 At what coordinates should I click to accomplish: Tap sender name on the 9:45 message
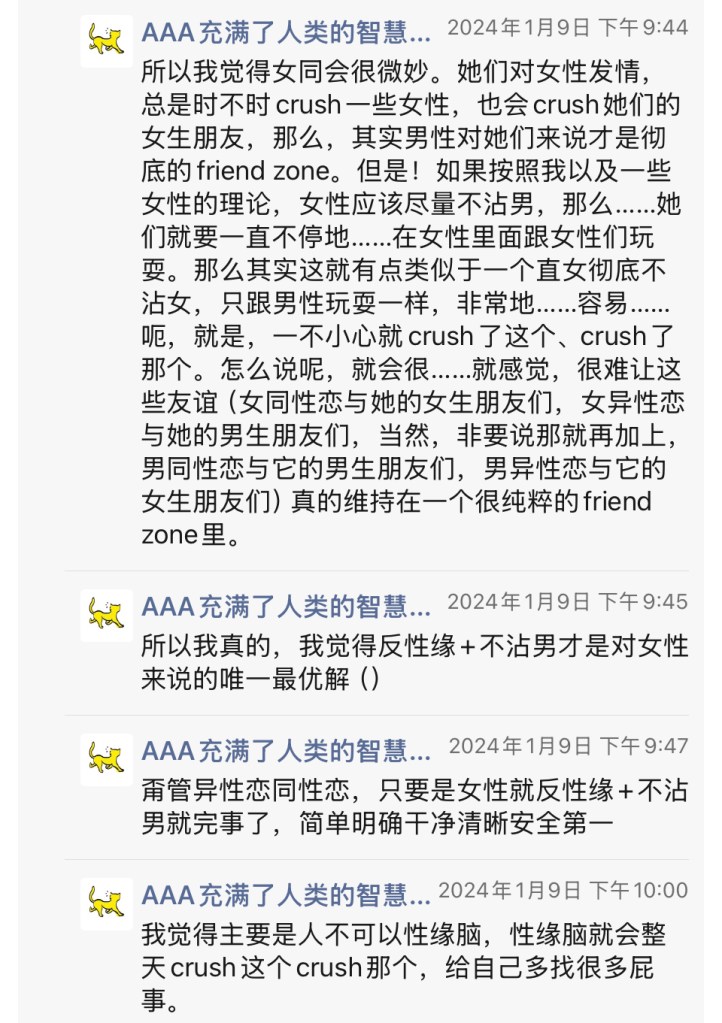286,606
